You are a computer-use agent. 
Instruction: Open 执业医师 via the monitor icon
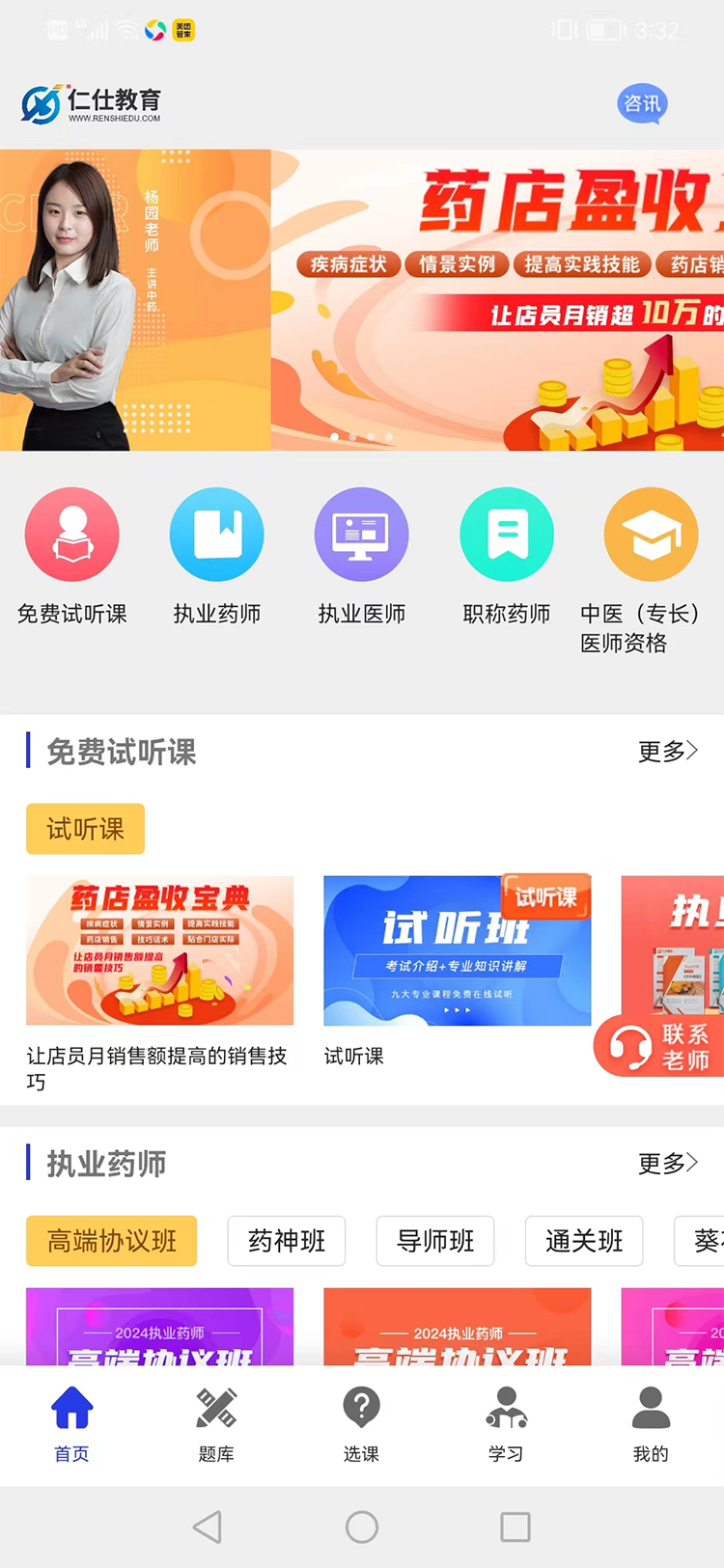(x=362, y=533)
